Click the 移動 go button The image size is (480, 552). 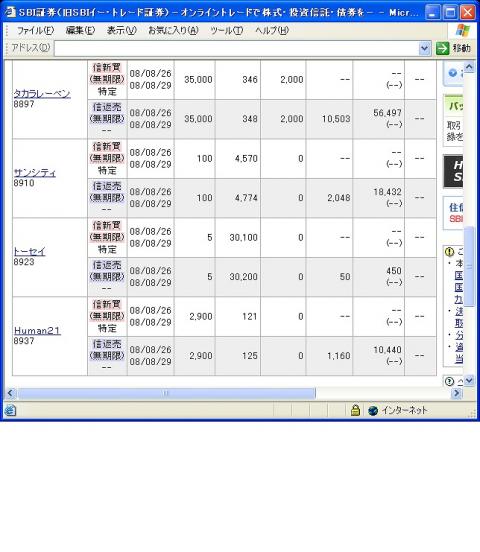coord(453,48)
